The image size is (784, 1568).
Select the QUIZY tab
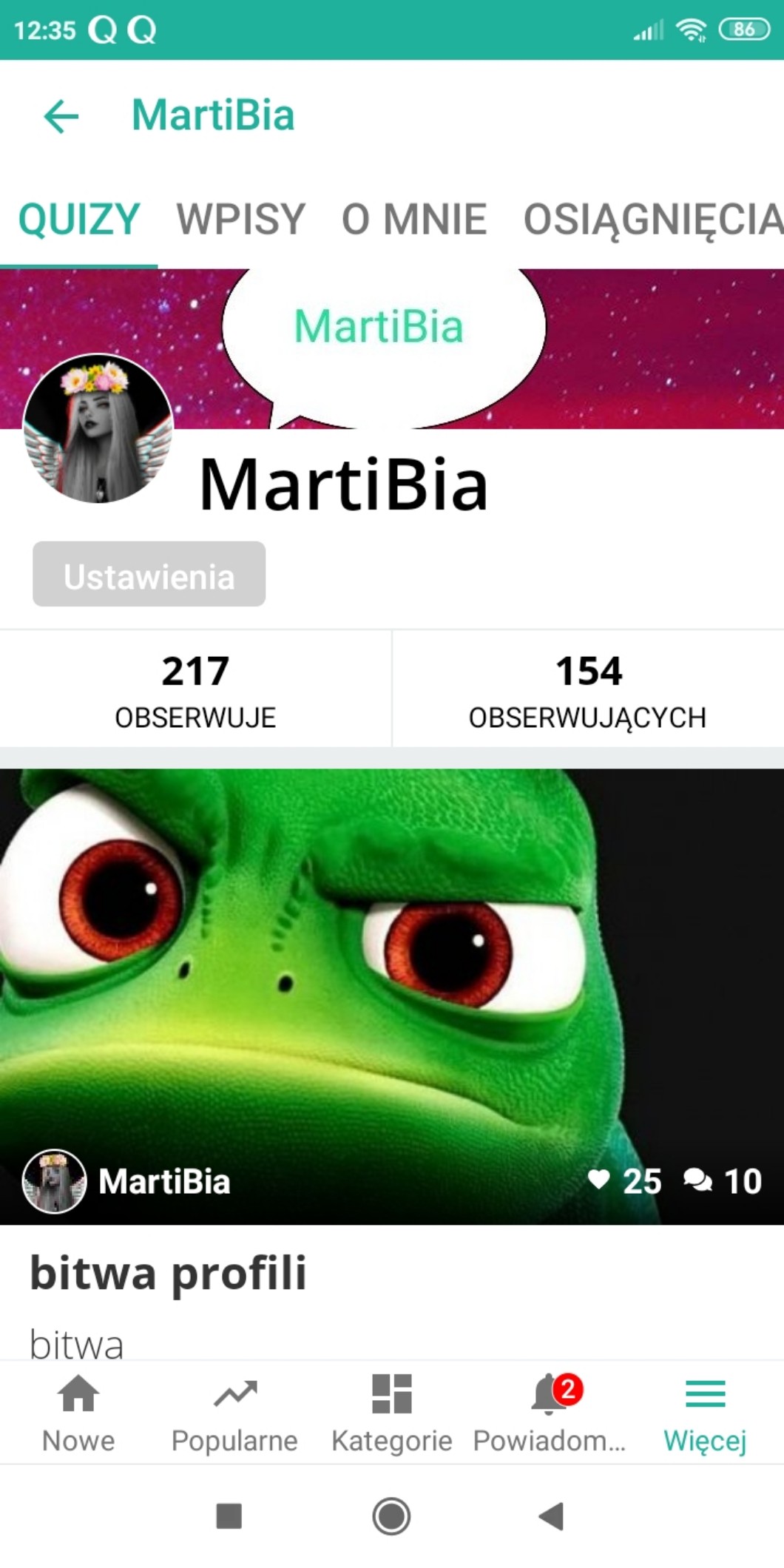[79, 219]
